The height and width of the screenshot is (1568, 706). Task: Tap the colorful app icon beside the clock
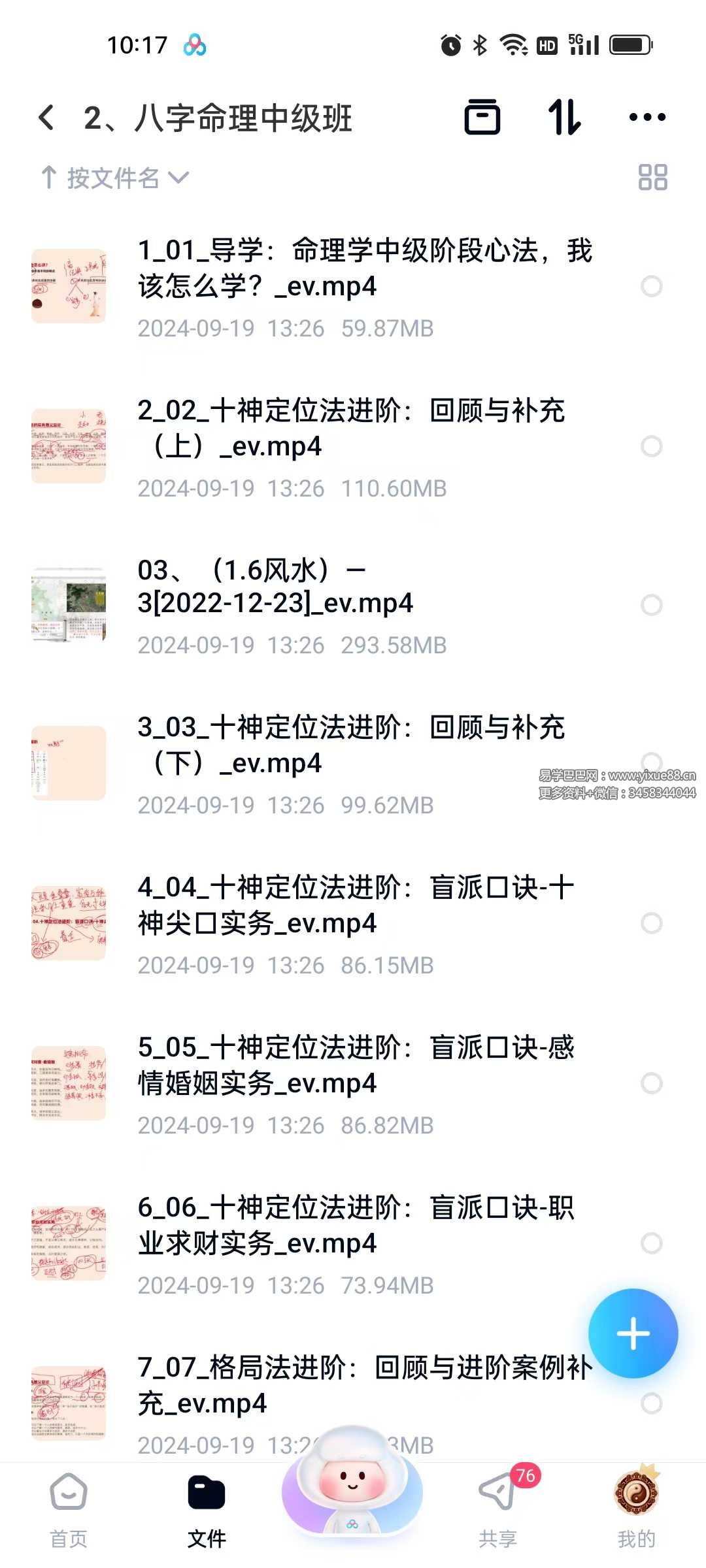click(x=195, y=44)
